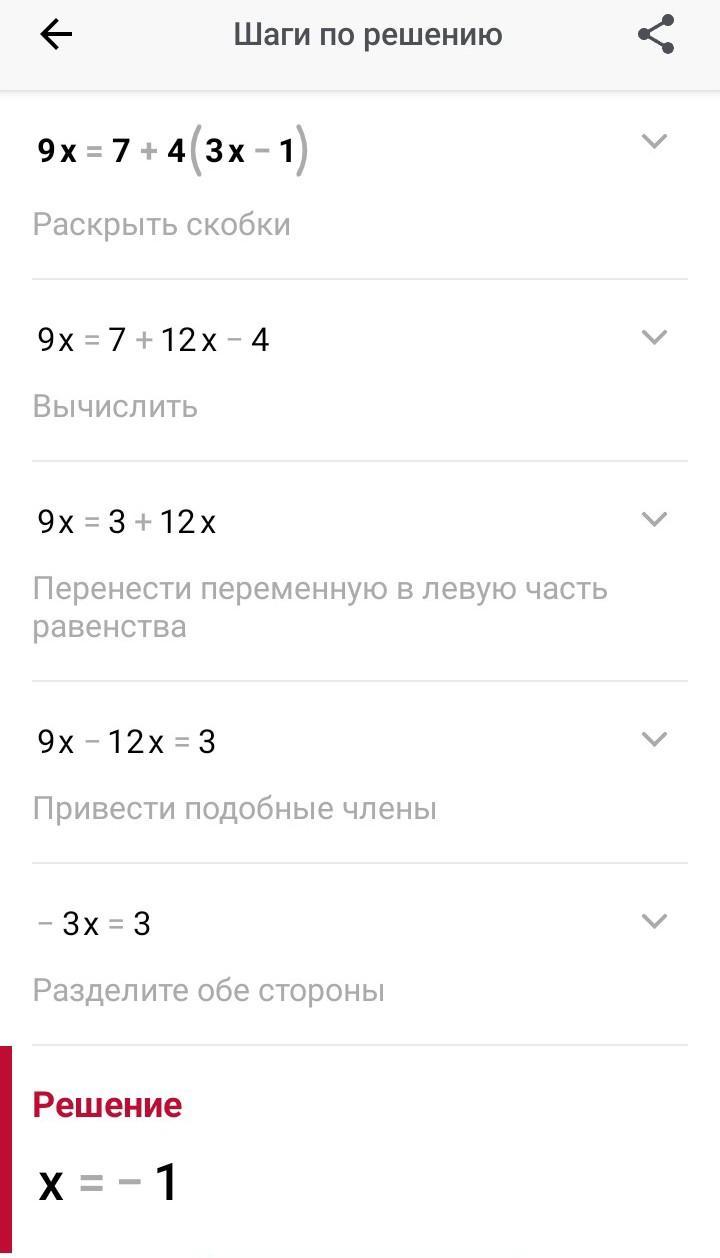Expand the «Привести подобные члены» step

tap(654, 739)
